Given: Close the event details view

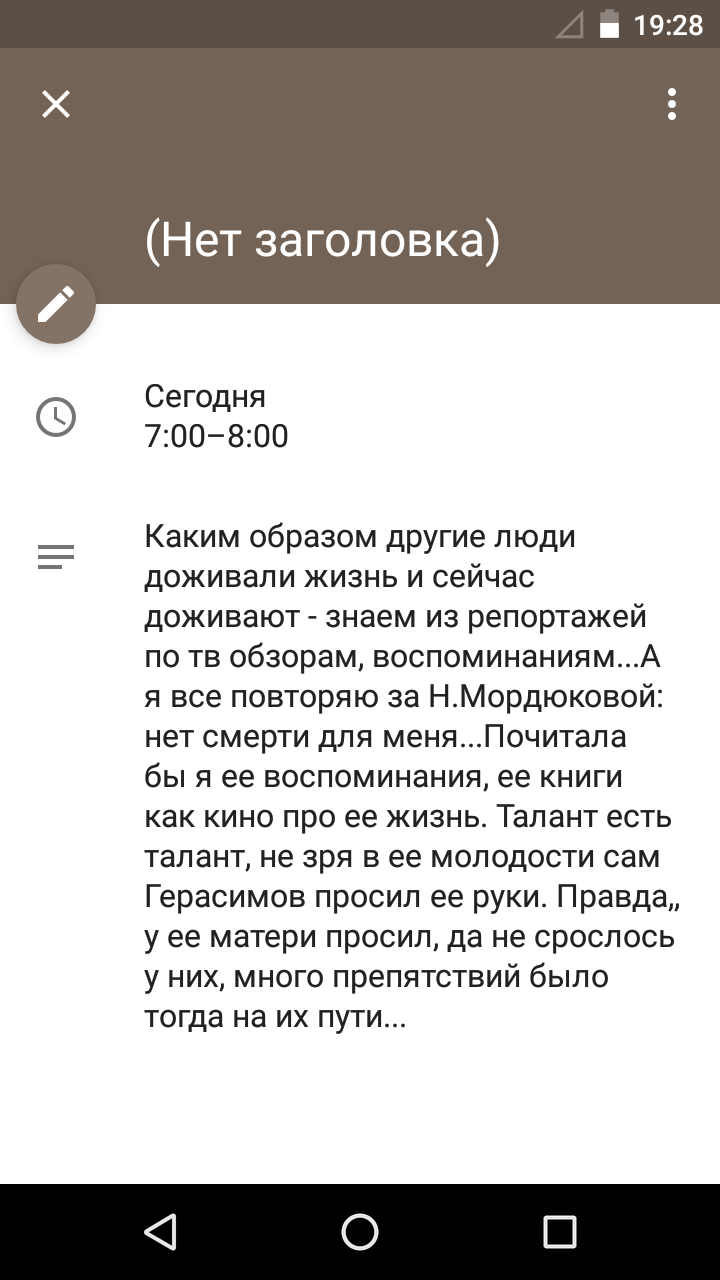Looking at the screenshot, I should [56, 104].
